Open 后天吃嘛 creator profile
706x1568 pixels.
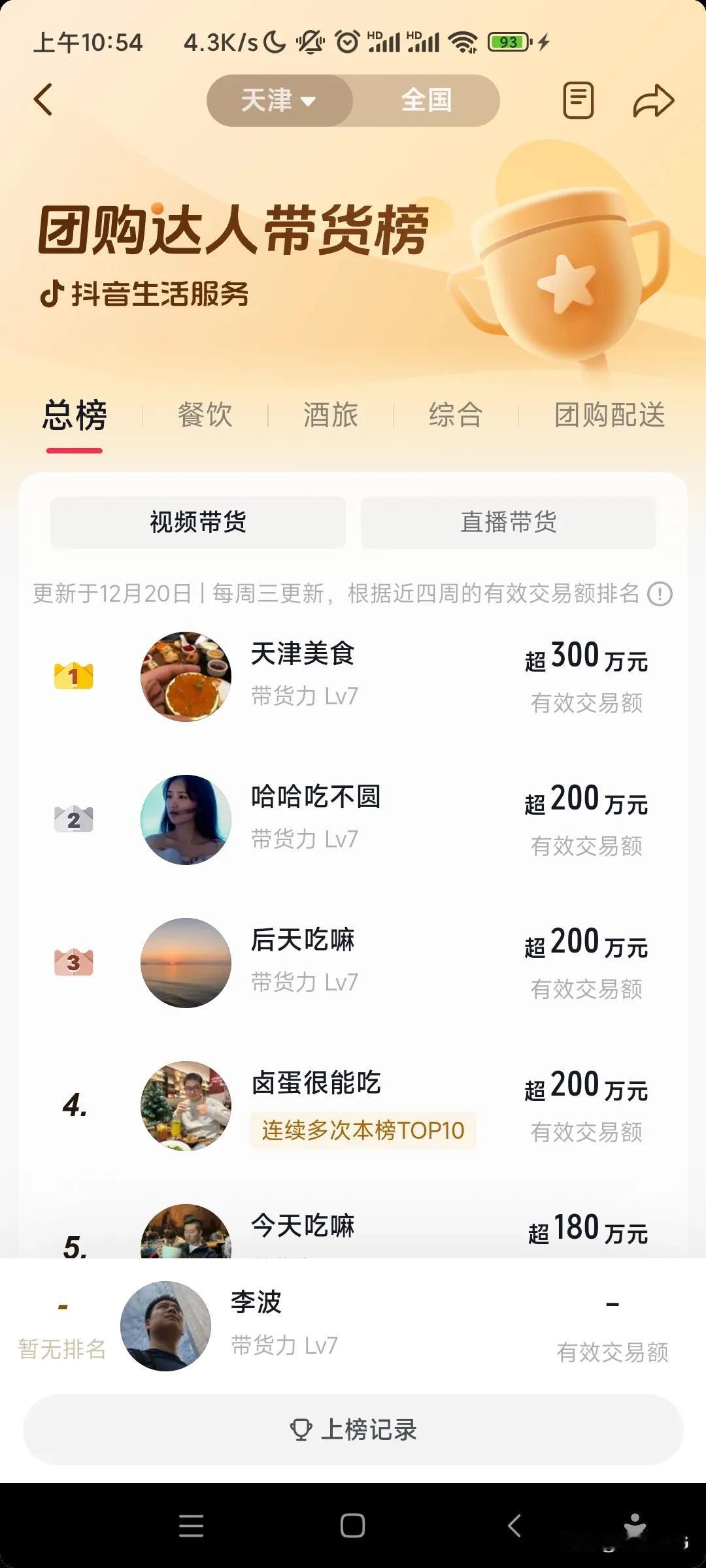click(x=303, y=940)
